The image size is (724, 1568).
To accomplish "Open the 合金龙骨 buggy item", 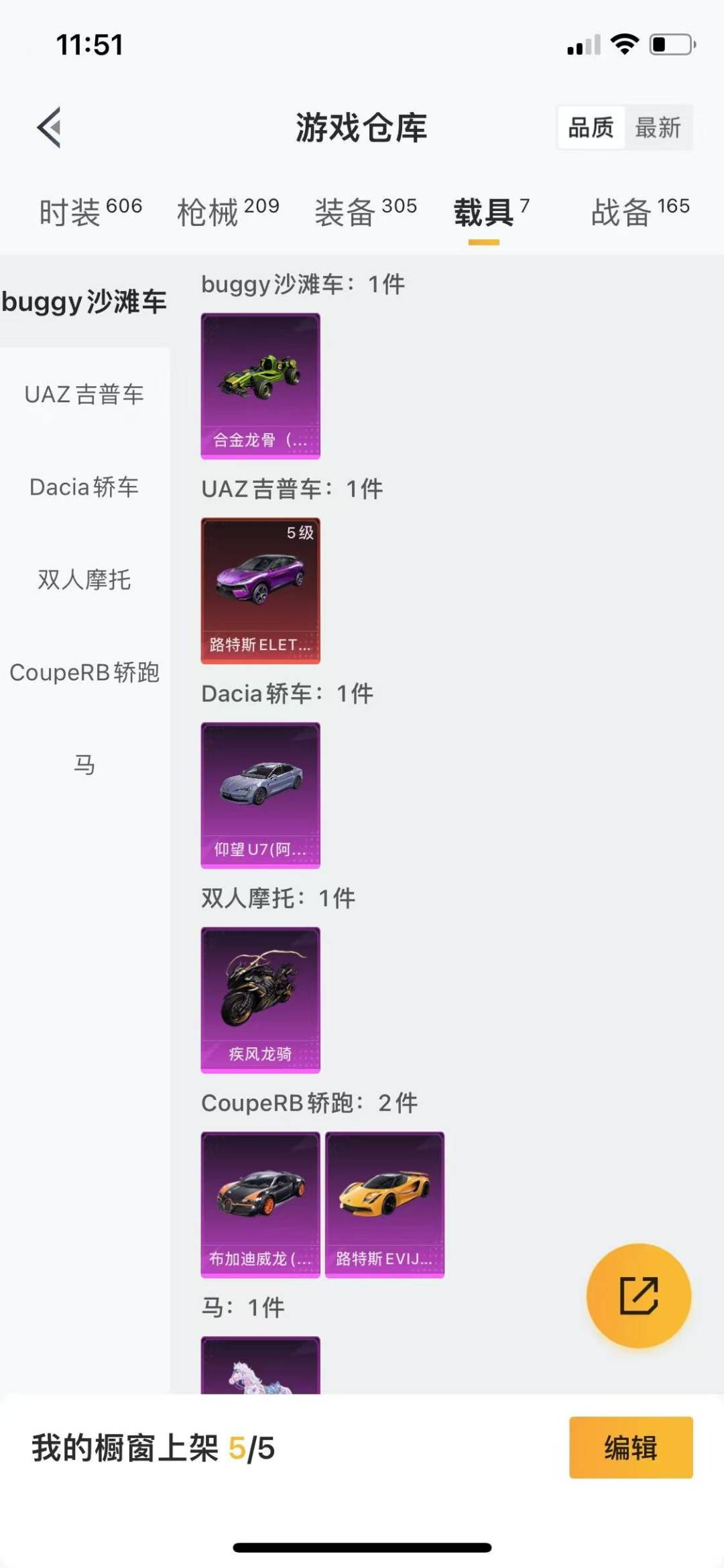I will [261, 385].
